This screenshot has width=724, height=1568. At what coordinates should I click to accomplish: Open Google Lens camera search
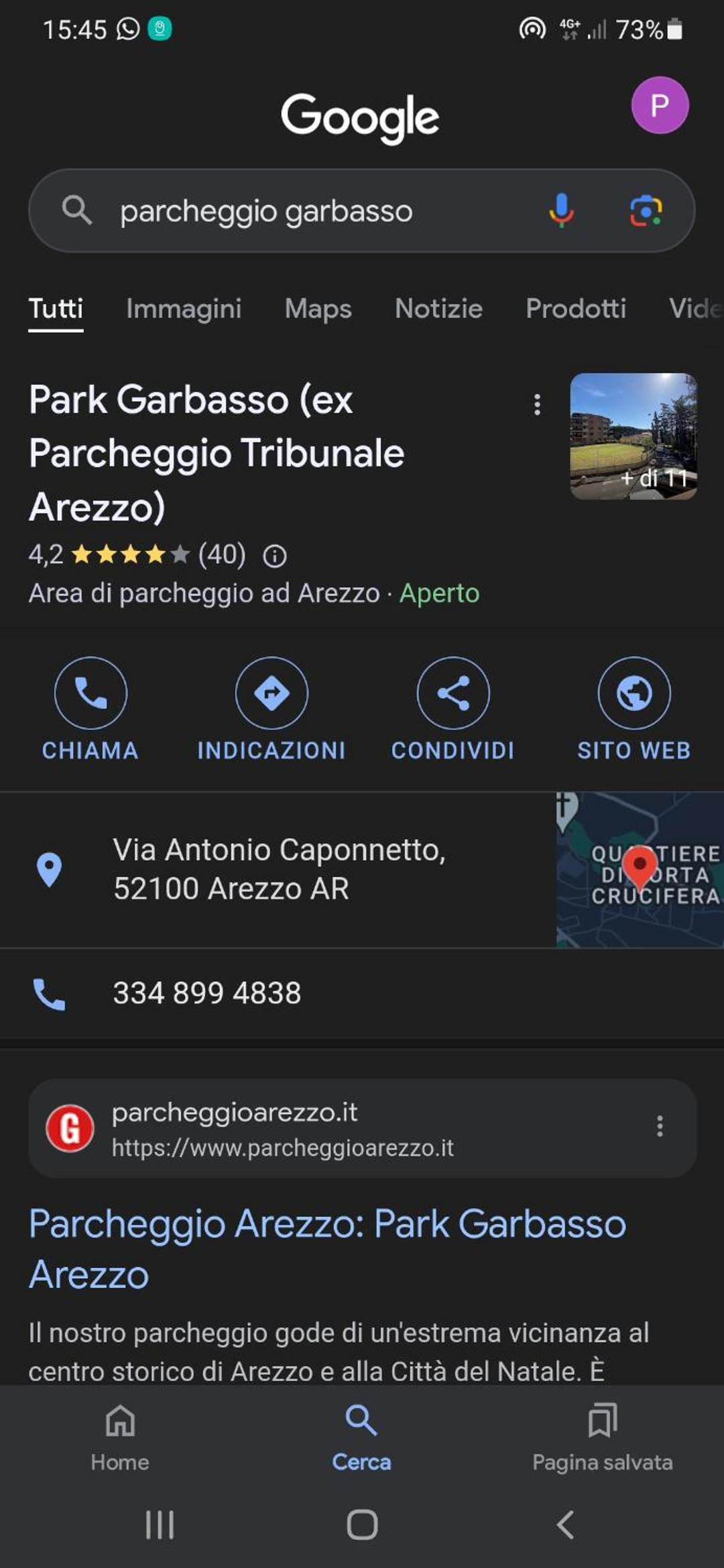[x=646, y=211]
